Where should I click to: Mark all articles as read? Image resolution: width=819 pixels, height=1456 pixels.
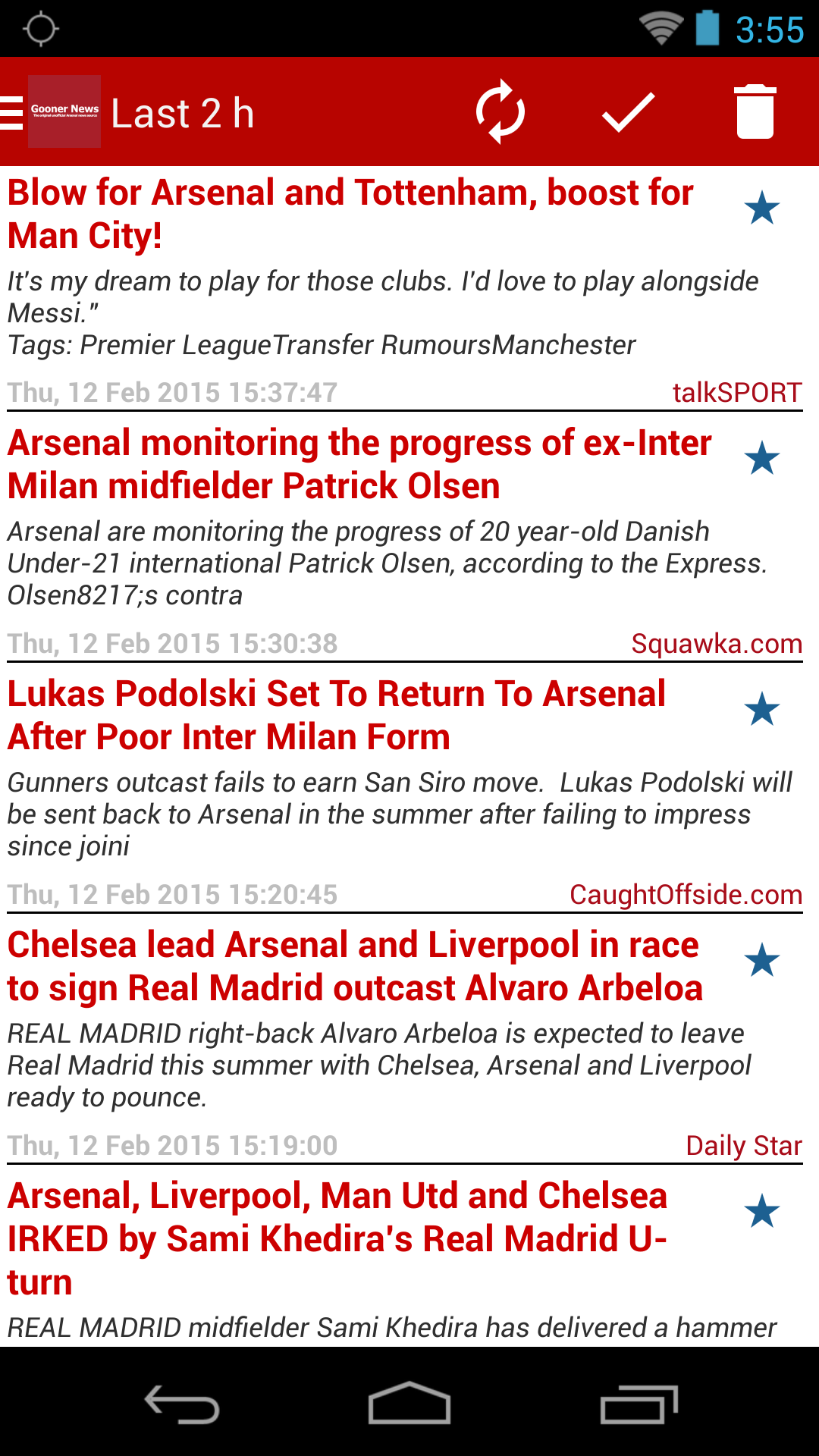[x=628, y=112]
